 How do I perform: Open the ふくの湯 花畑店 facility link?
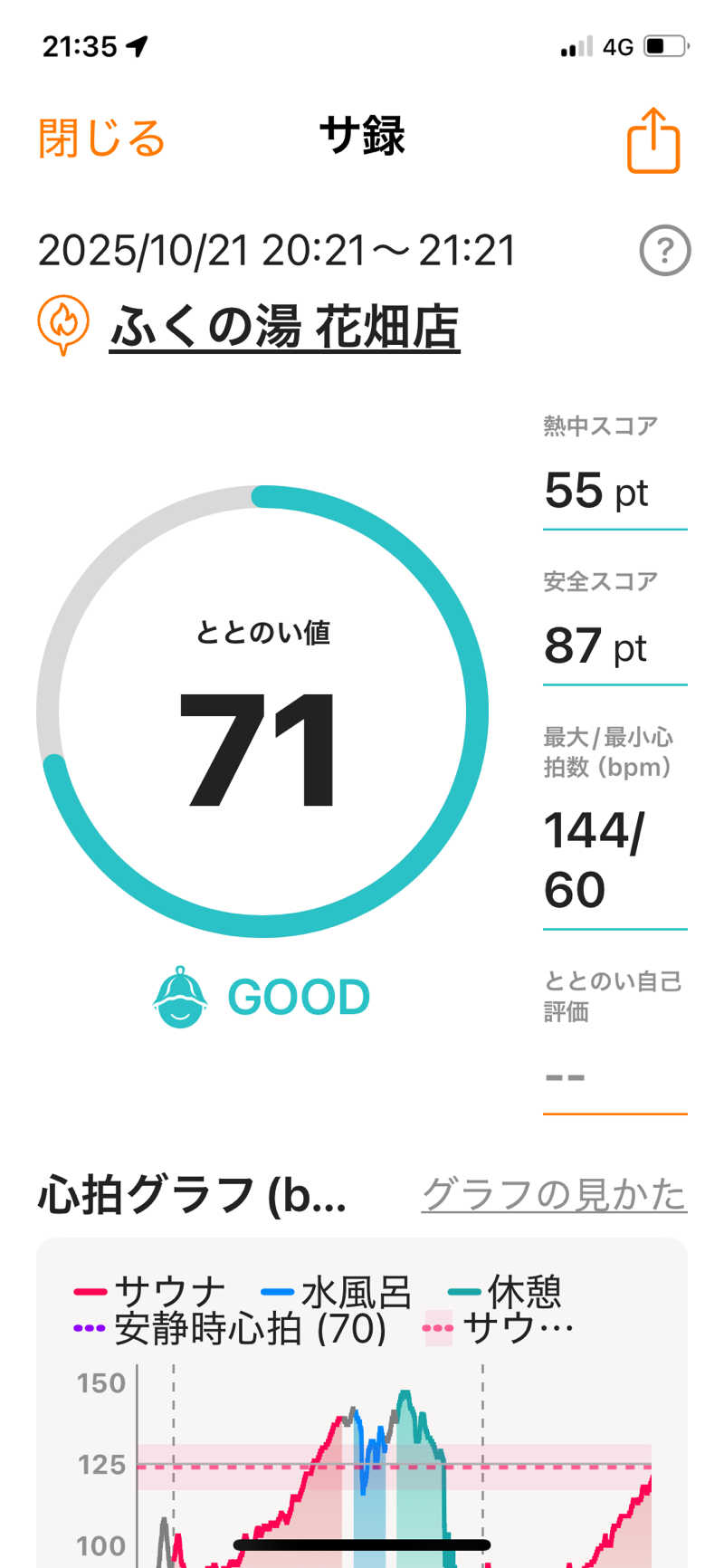(284, 327)
